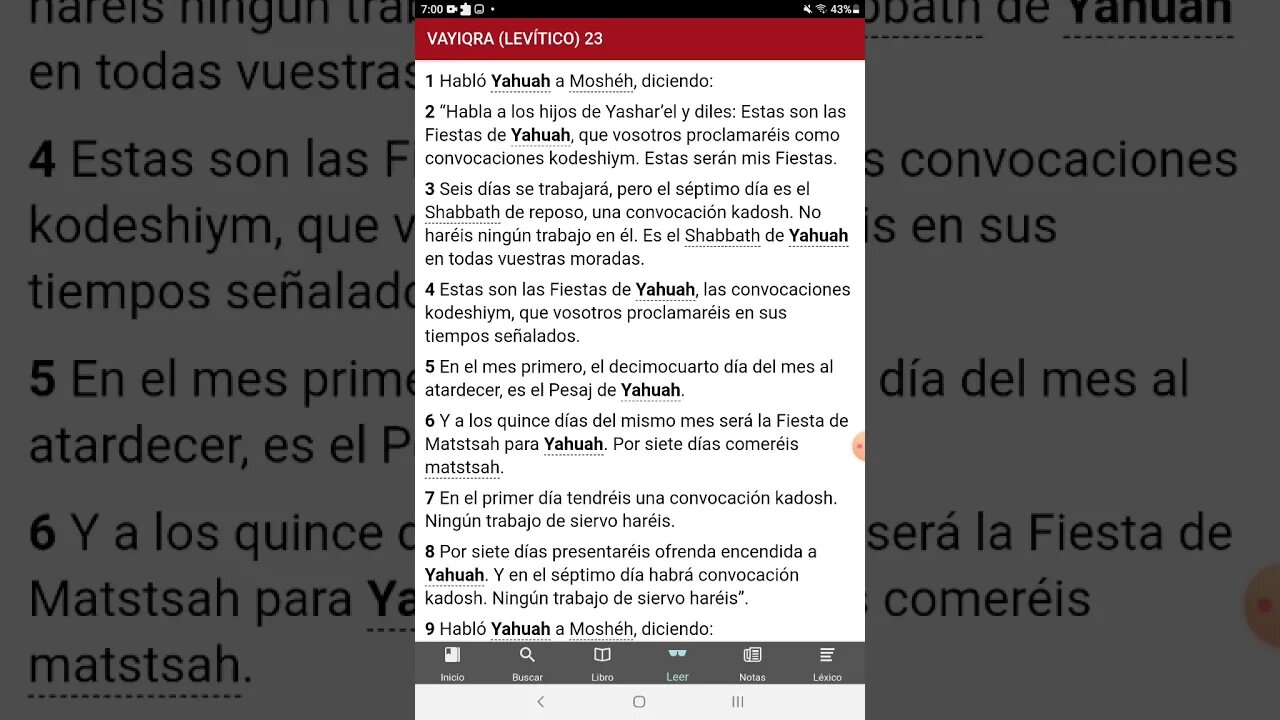Open the Libro tab
Image resolution: width=1280 pixels, height=720 pixels.
click(602, 663)
